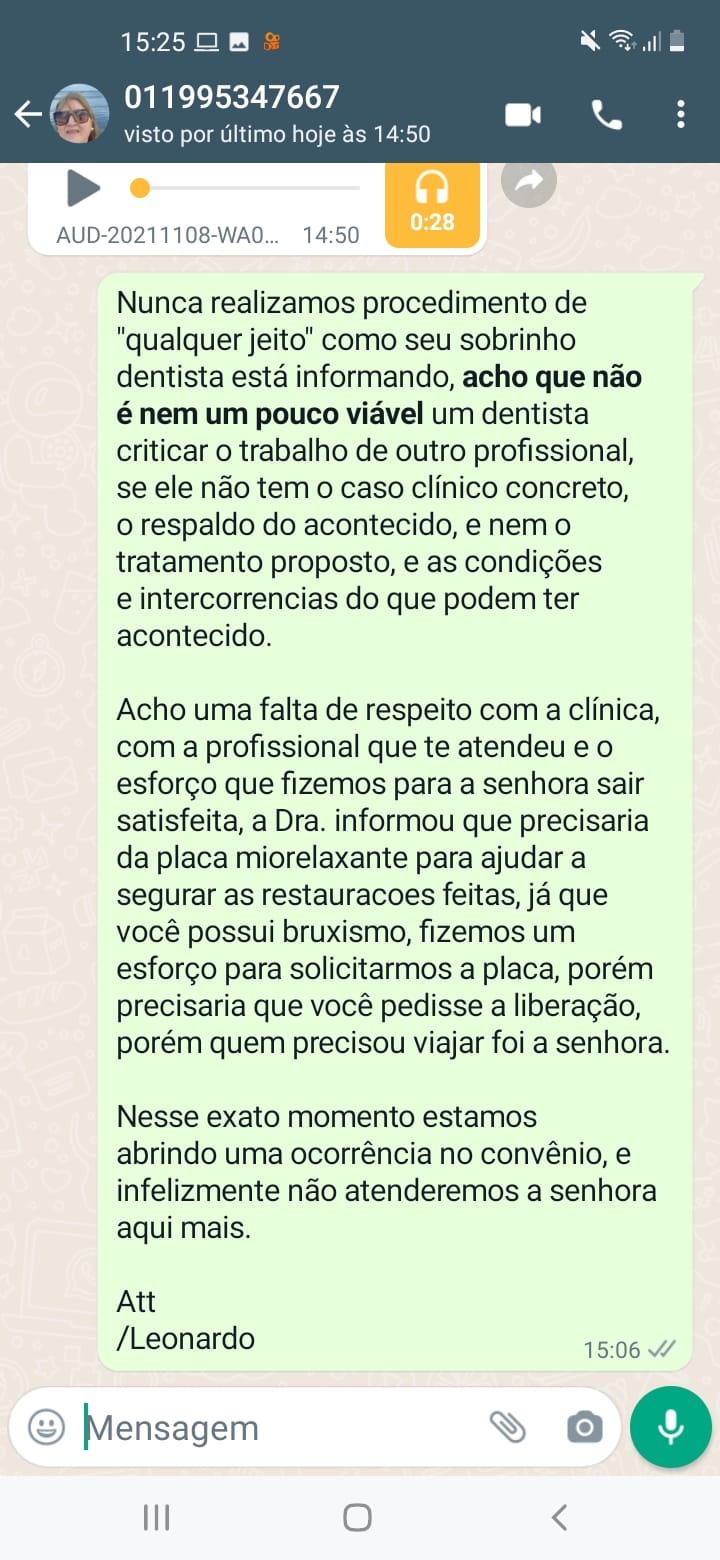720x1560 pixels.
Task: Open the overflow menu
Action: [x=681, y=115]
